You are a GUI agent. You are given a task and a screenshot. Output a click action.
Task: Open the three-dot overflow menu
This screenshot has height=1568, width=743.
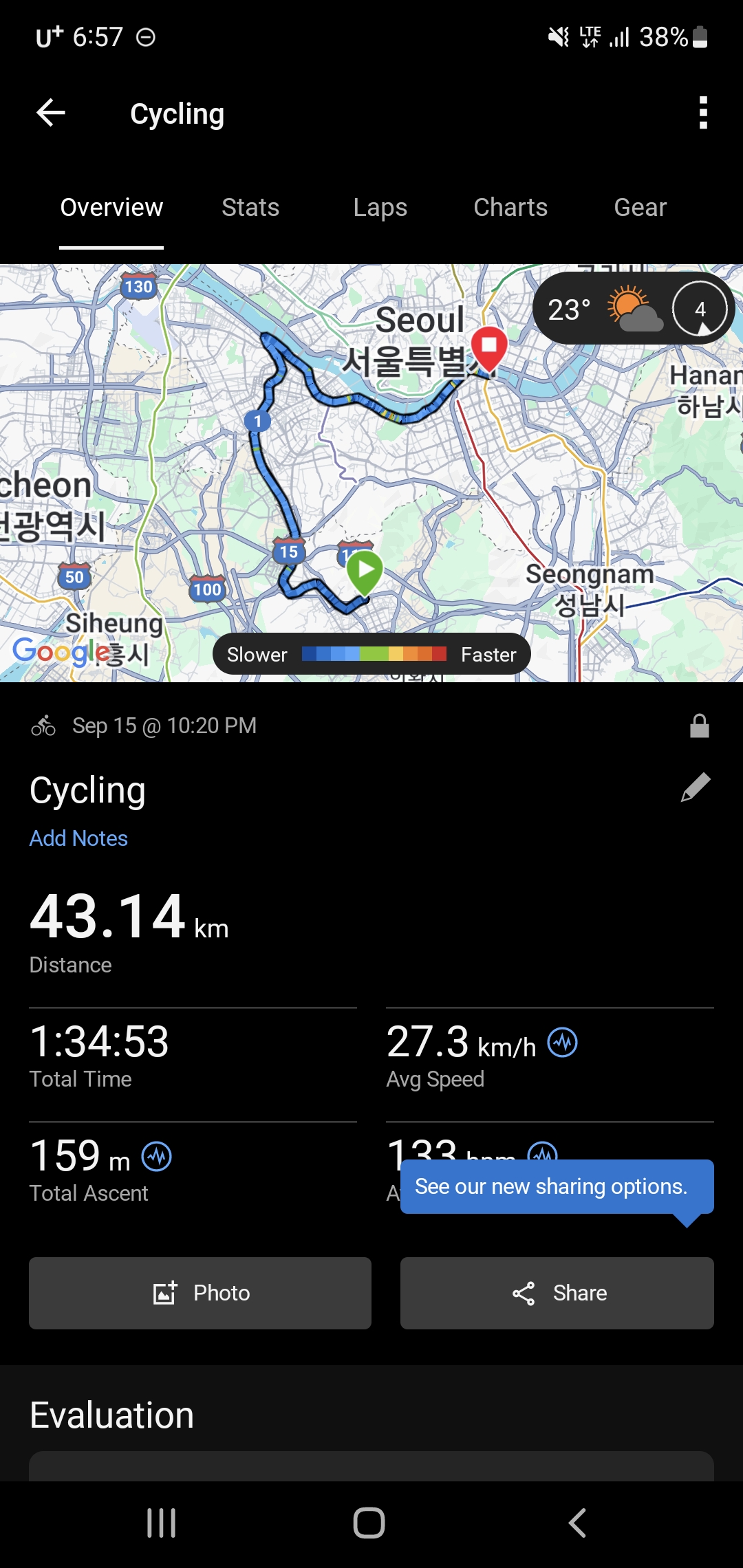(x=702, y=113)
